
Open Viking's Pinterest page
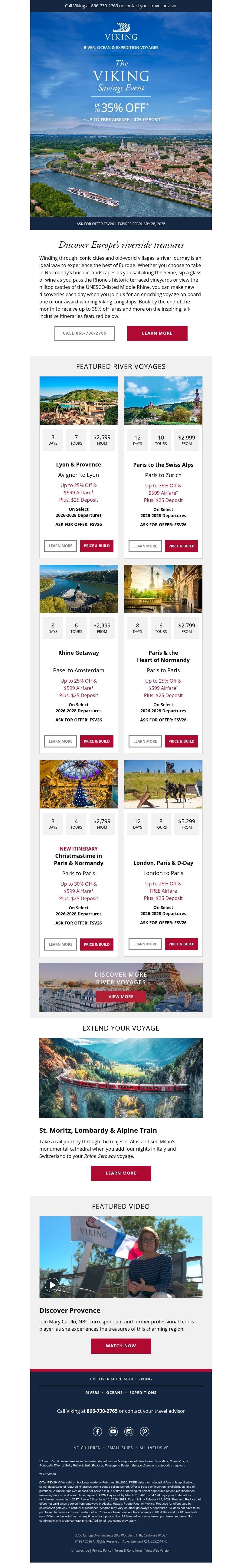[145, 1431]
